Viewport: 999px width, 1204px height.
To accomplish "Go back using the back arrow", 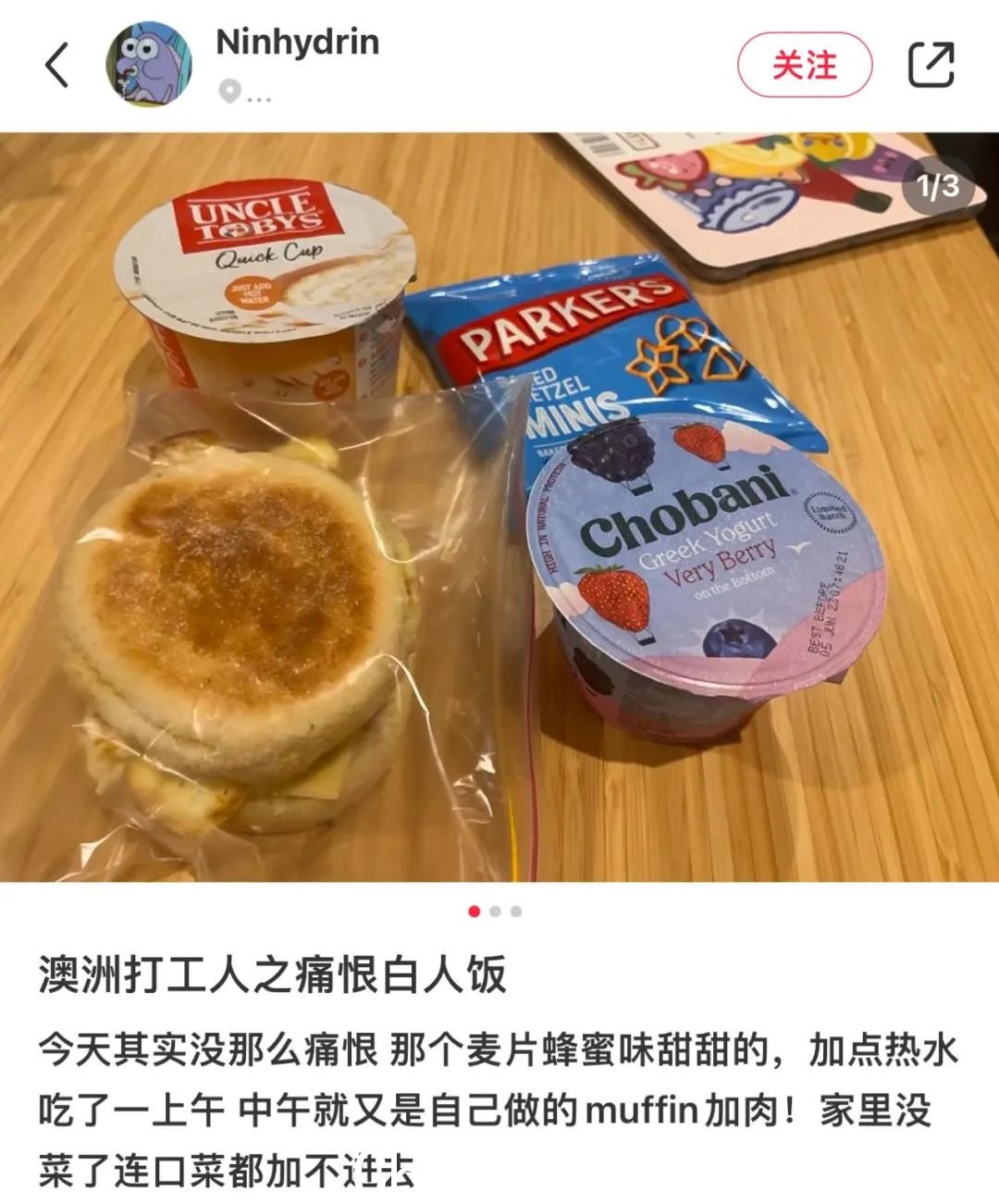I will point(57,65).
